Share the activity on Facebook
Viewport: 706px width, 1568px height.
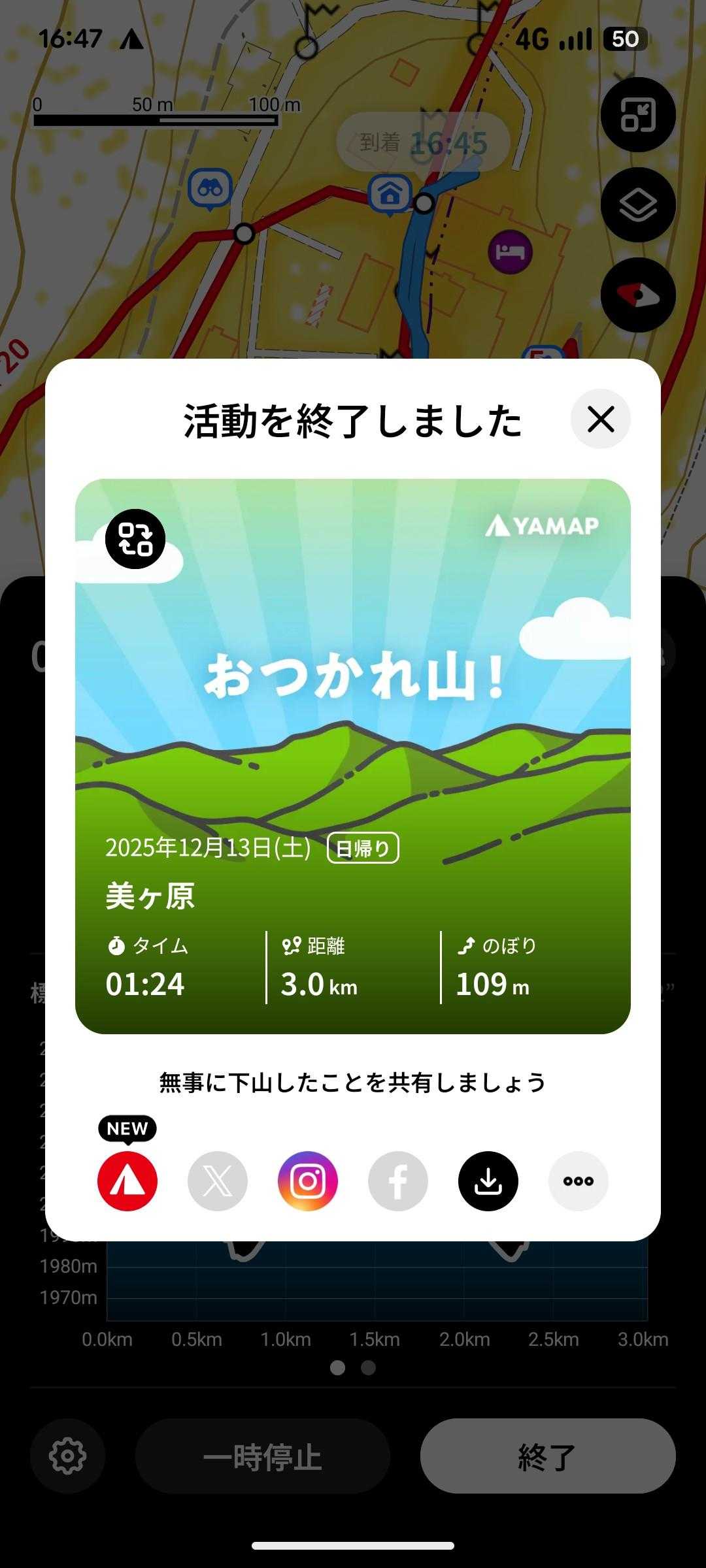398,1181
